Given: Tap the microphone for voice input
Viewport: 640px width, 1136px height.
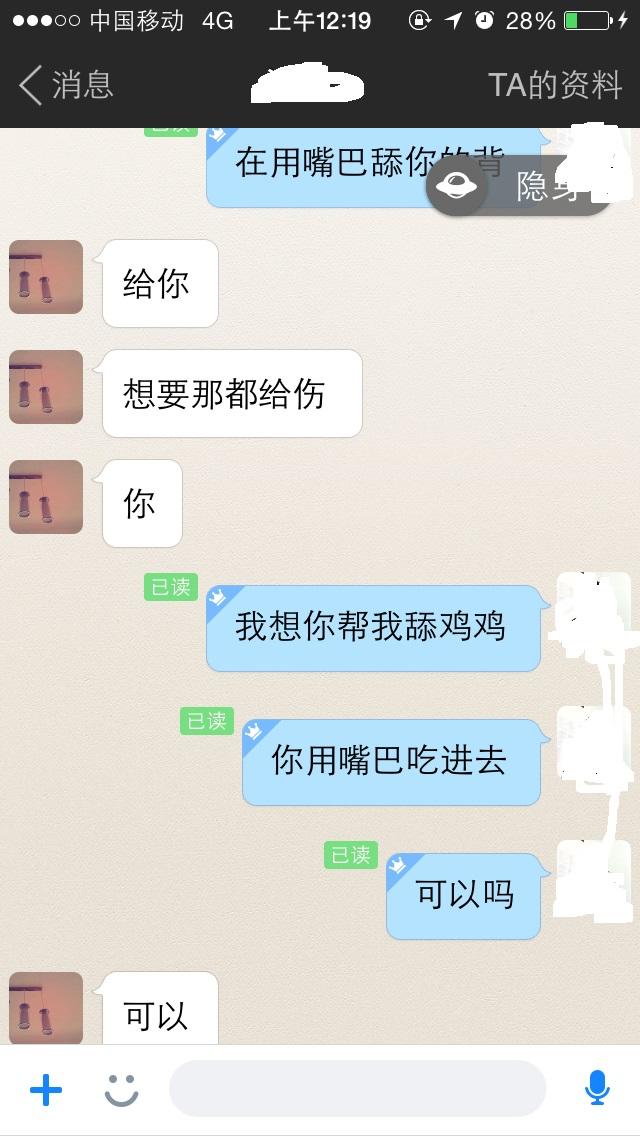Looking at the screenshot, I should [x=597, y=1088].
